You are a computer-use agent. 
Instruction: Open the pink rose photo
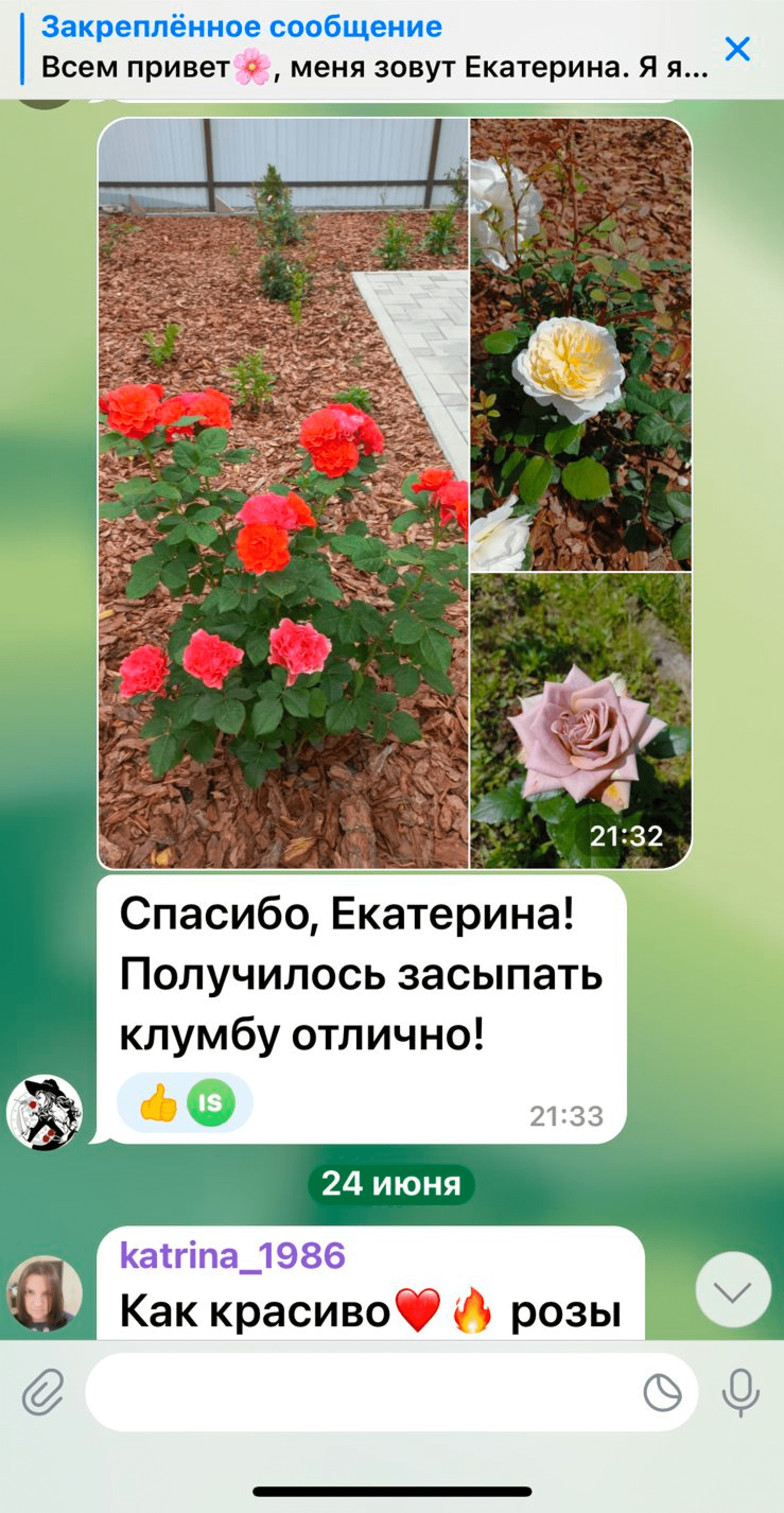(x=580, y=720)
